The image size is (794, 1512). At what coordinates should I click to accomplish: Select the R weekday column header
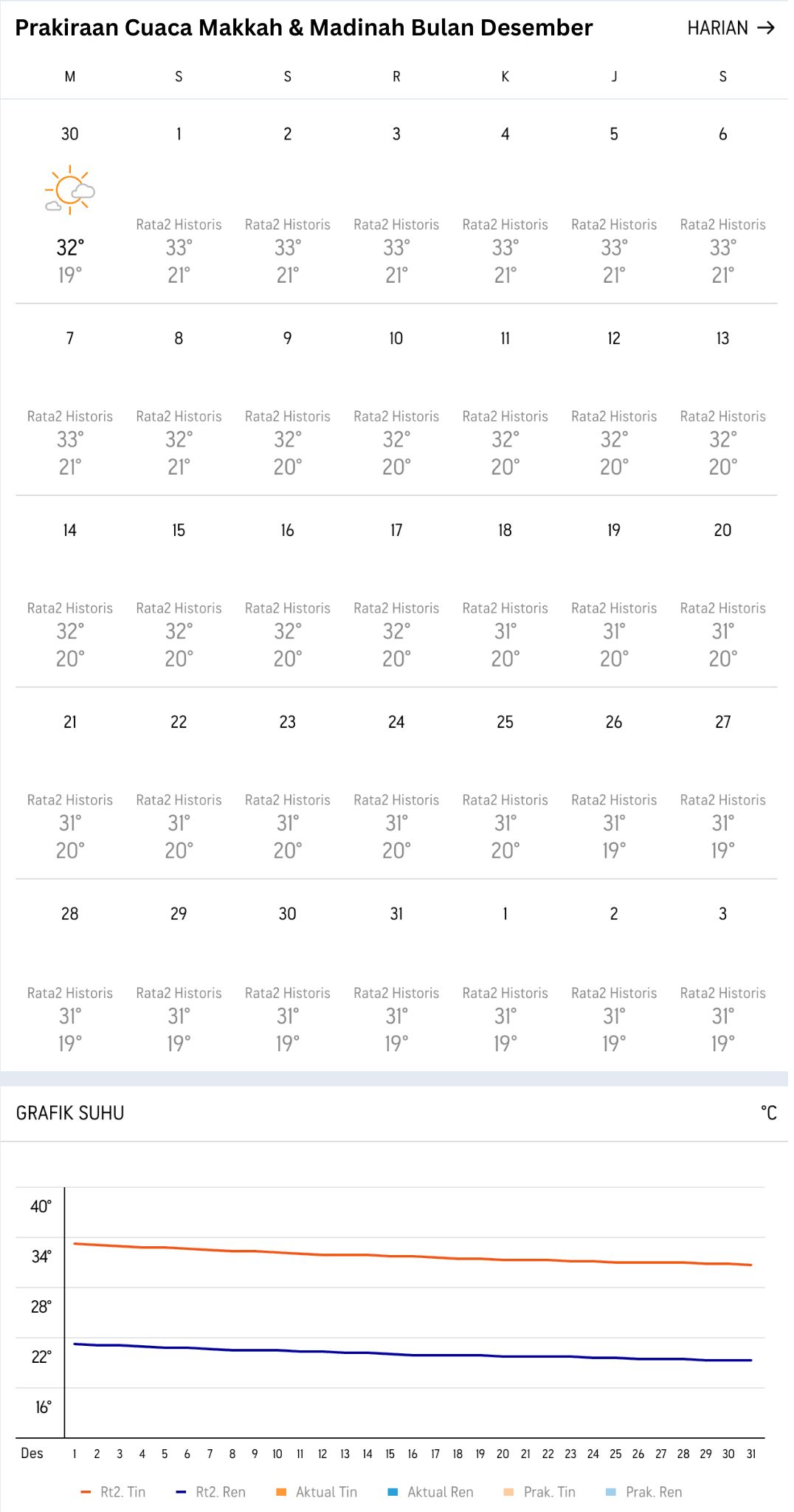(x=396, y=75)
